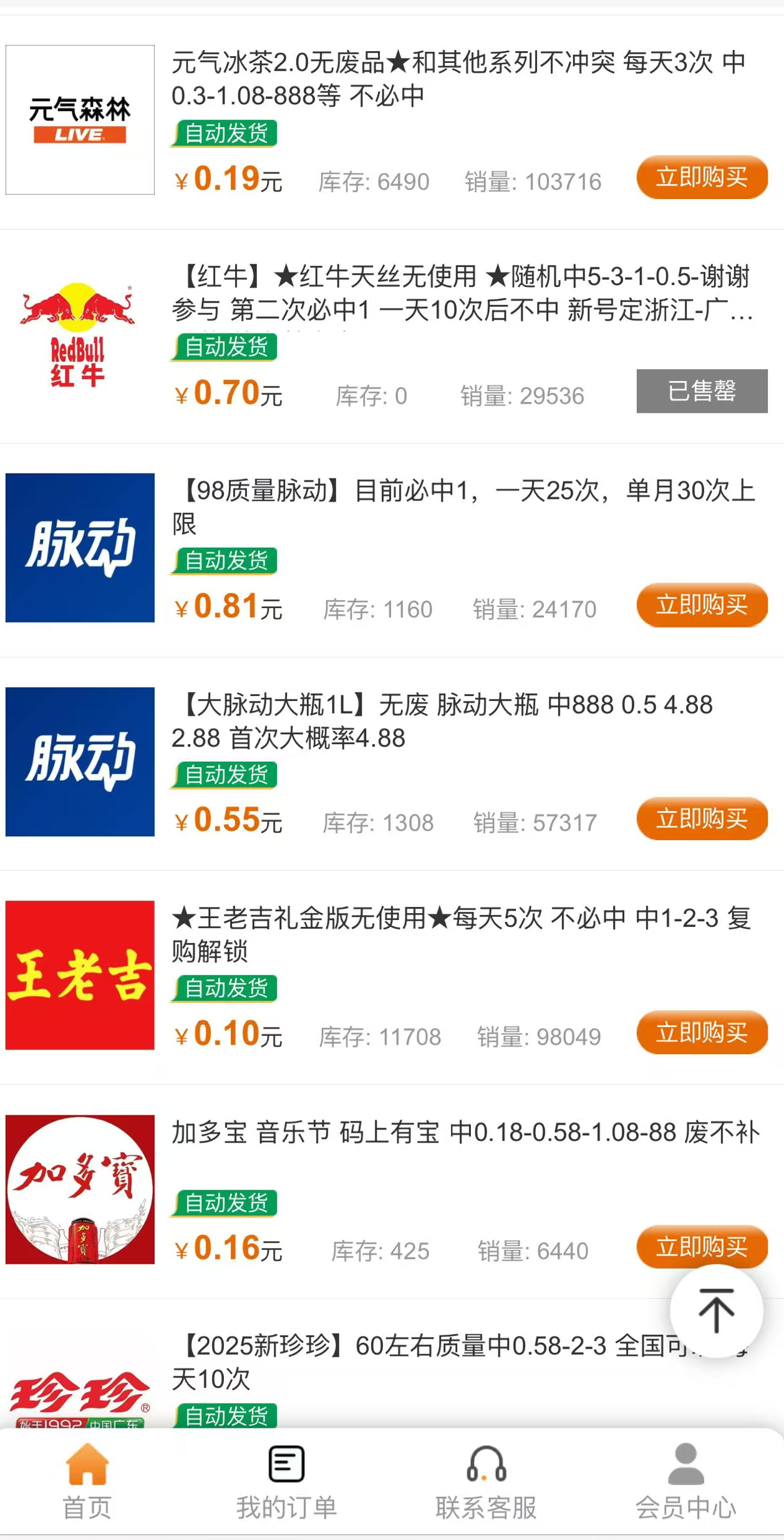Open 会员中心 tab
This screenshot has height=1540, width=784.
tap(685, 1482)
